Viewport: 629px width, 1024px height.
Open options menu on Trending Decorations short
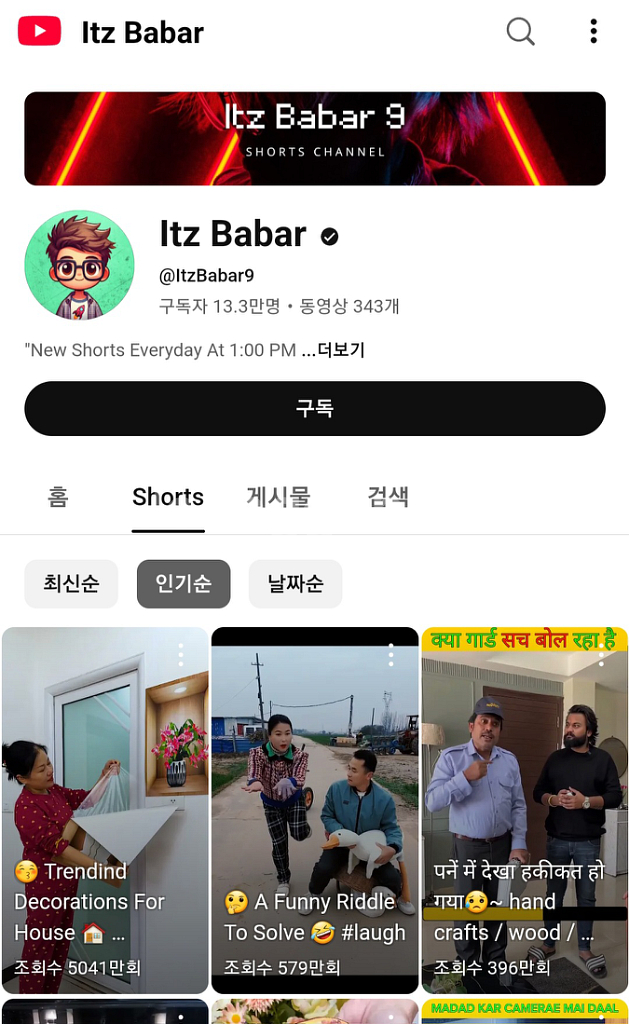coord(181,655)
